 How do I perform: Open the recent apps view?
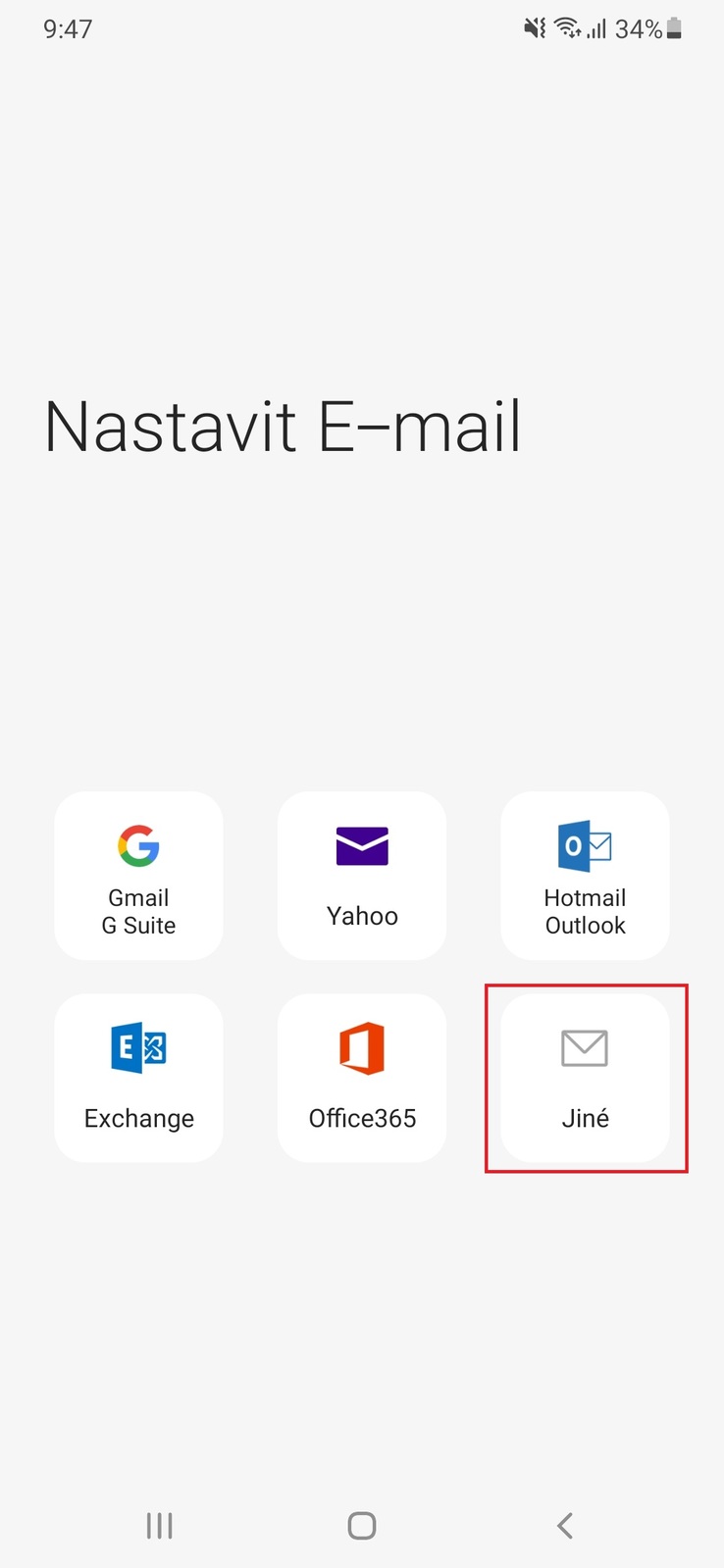pos(159,1525)
